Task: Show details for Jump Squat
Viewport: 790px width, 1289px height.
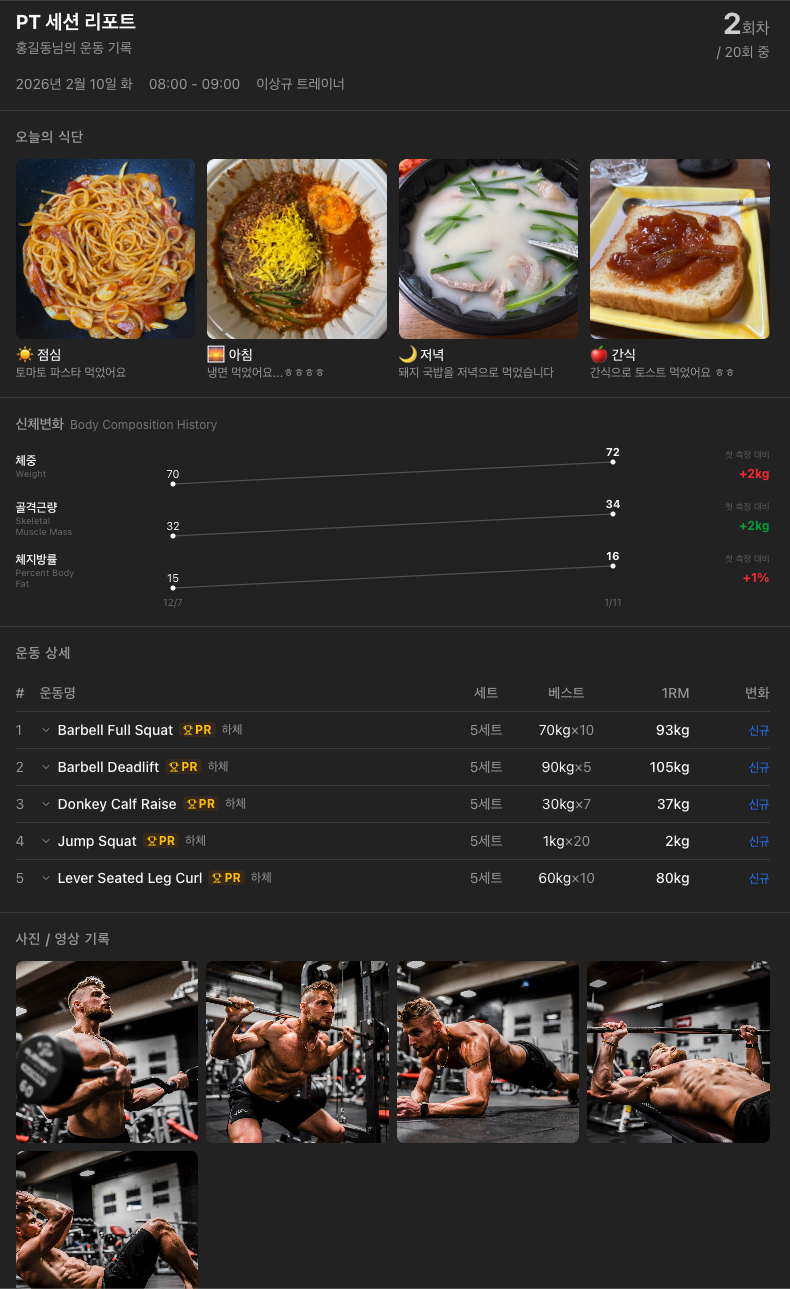Action: pos(46,841)
